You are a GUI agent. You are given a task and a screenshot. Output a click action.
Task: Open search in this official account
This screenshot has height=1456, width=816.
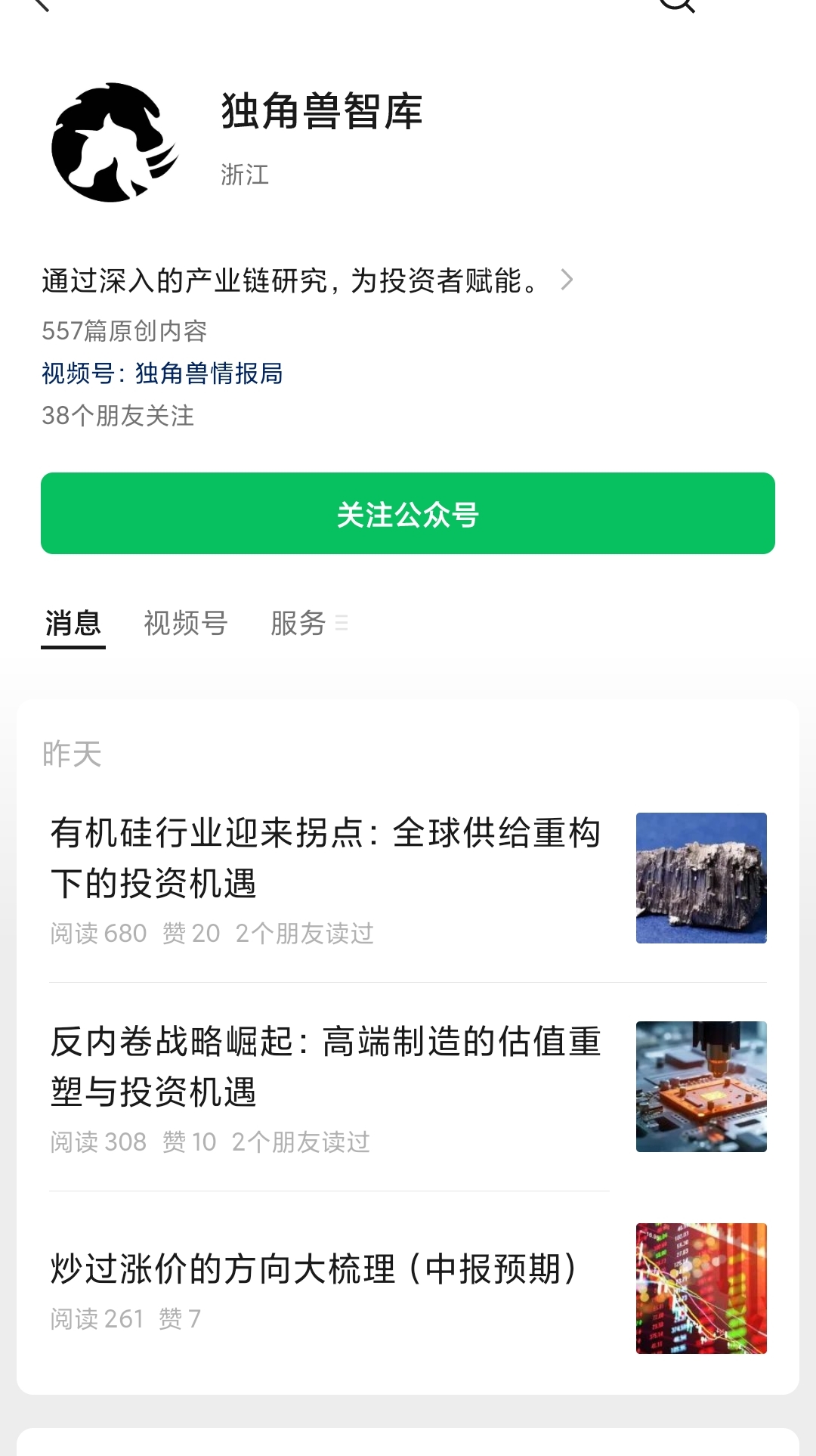676,5
